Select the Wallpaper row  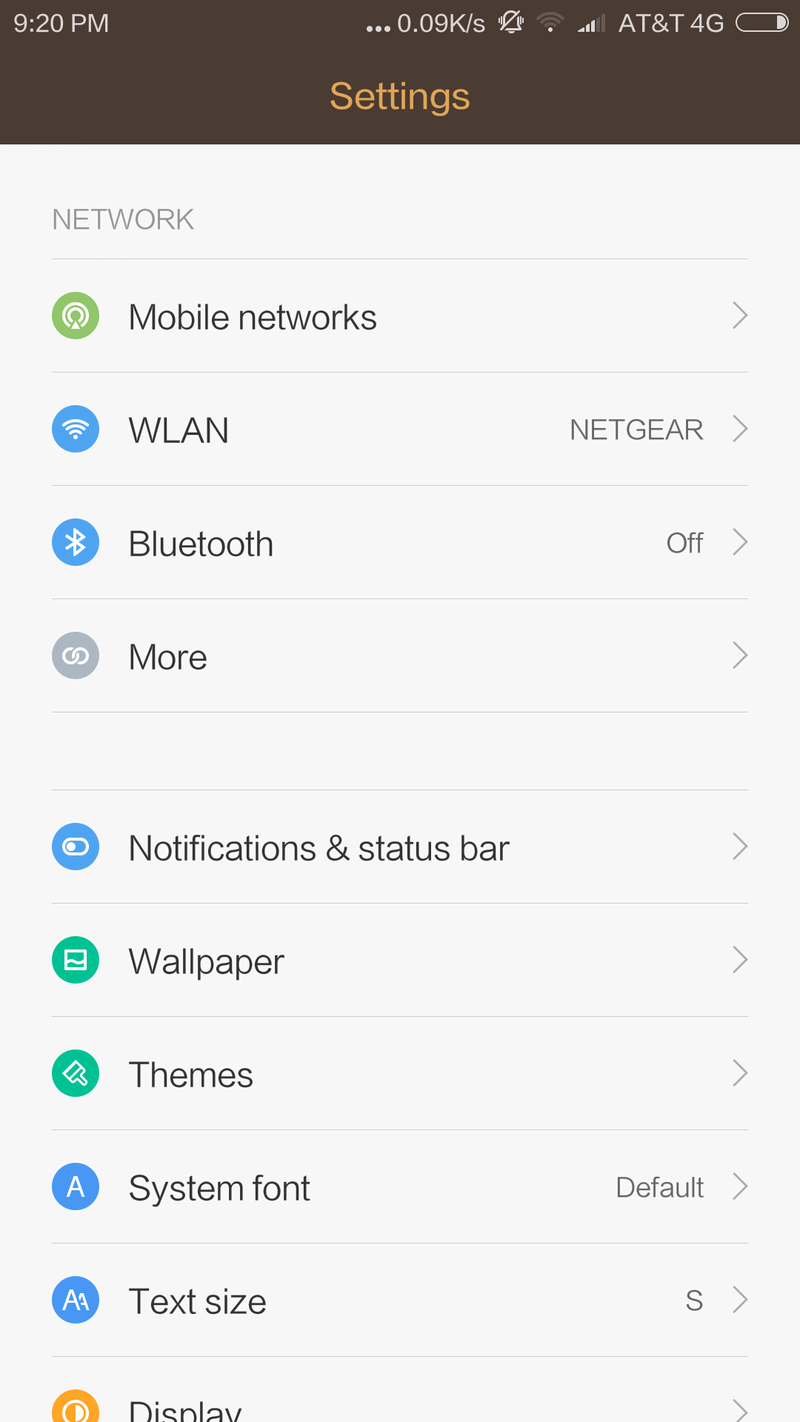(x=400, y=960)
